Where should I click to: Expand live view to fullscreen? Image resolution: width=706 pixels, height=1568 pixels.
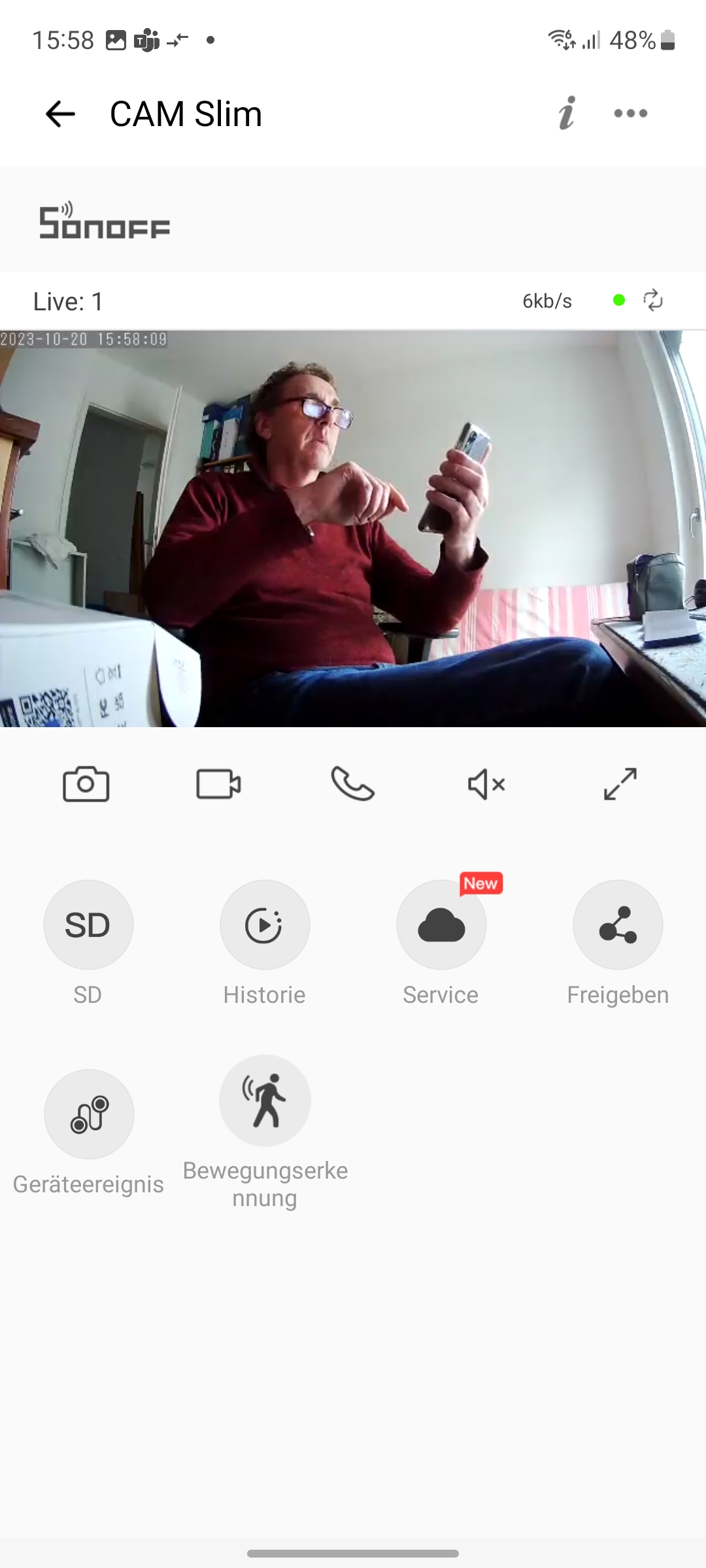620,783
